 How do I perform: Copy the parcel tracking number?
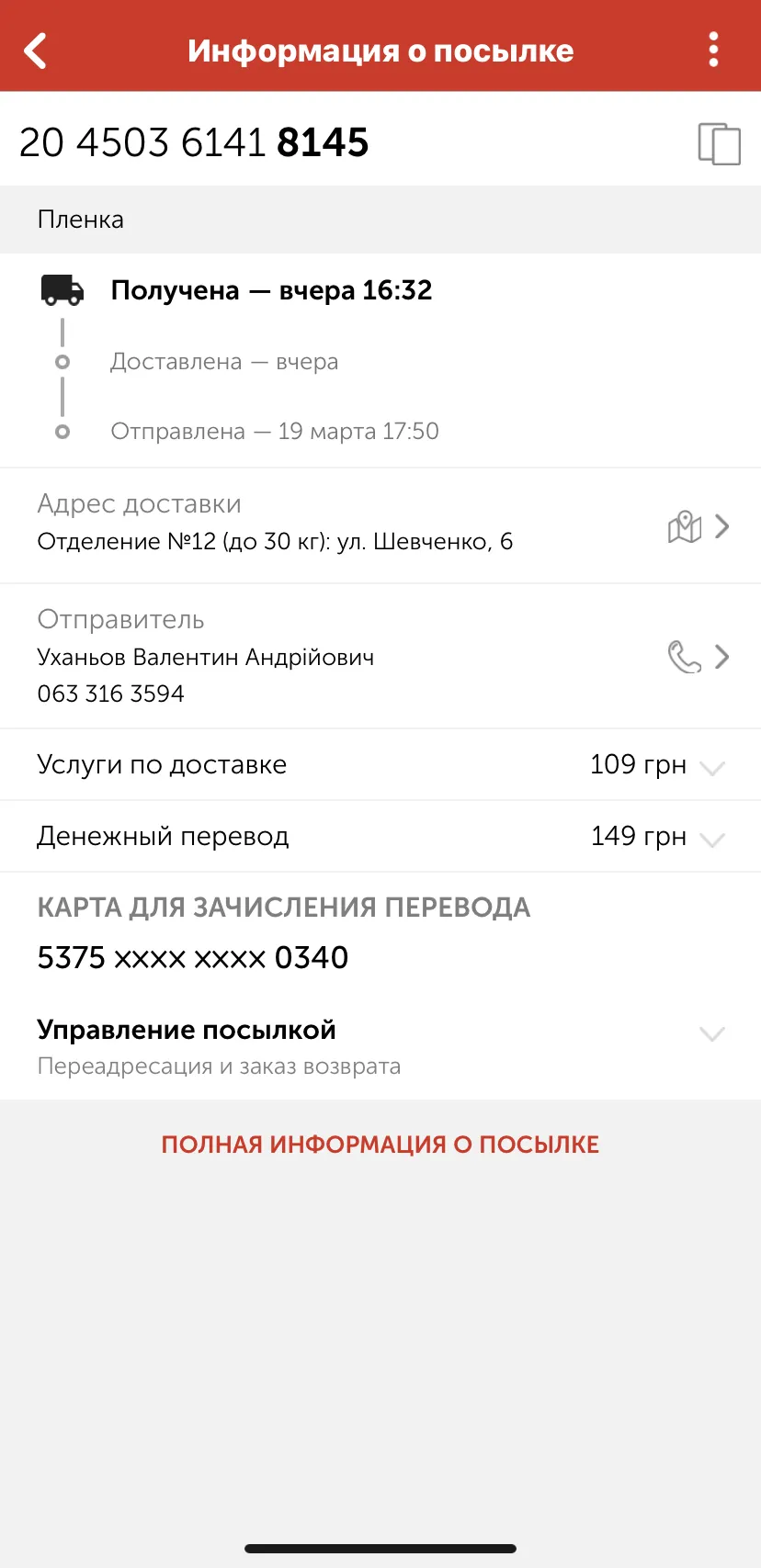click(719, 144)
